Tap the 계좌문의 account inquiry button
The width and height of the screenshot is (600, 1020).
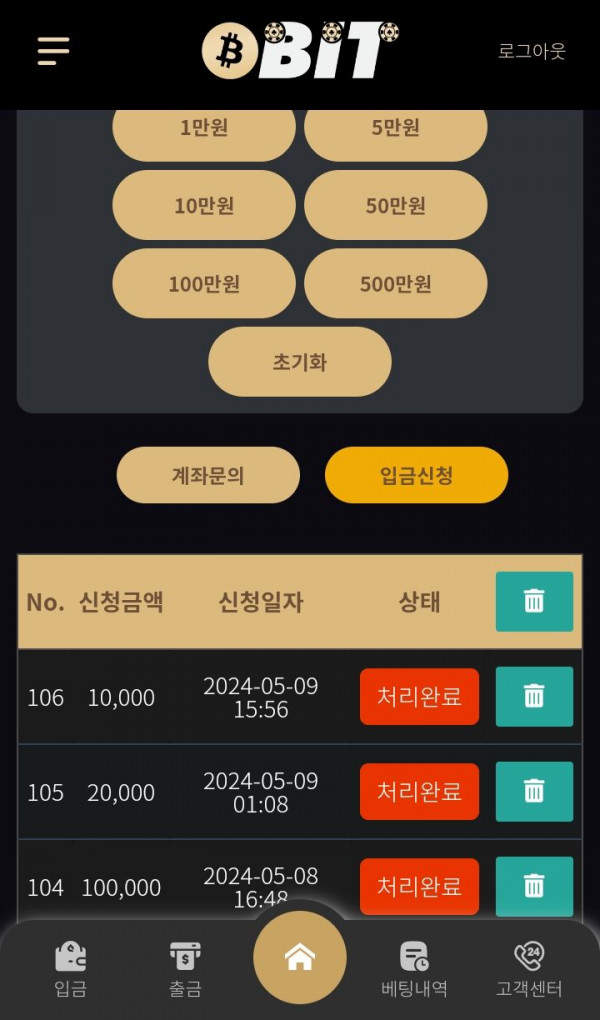point(208,475)
